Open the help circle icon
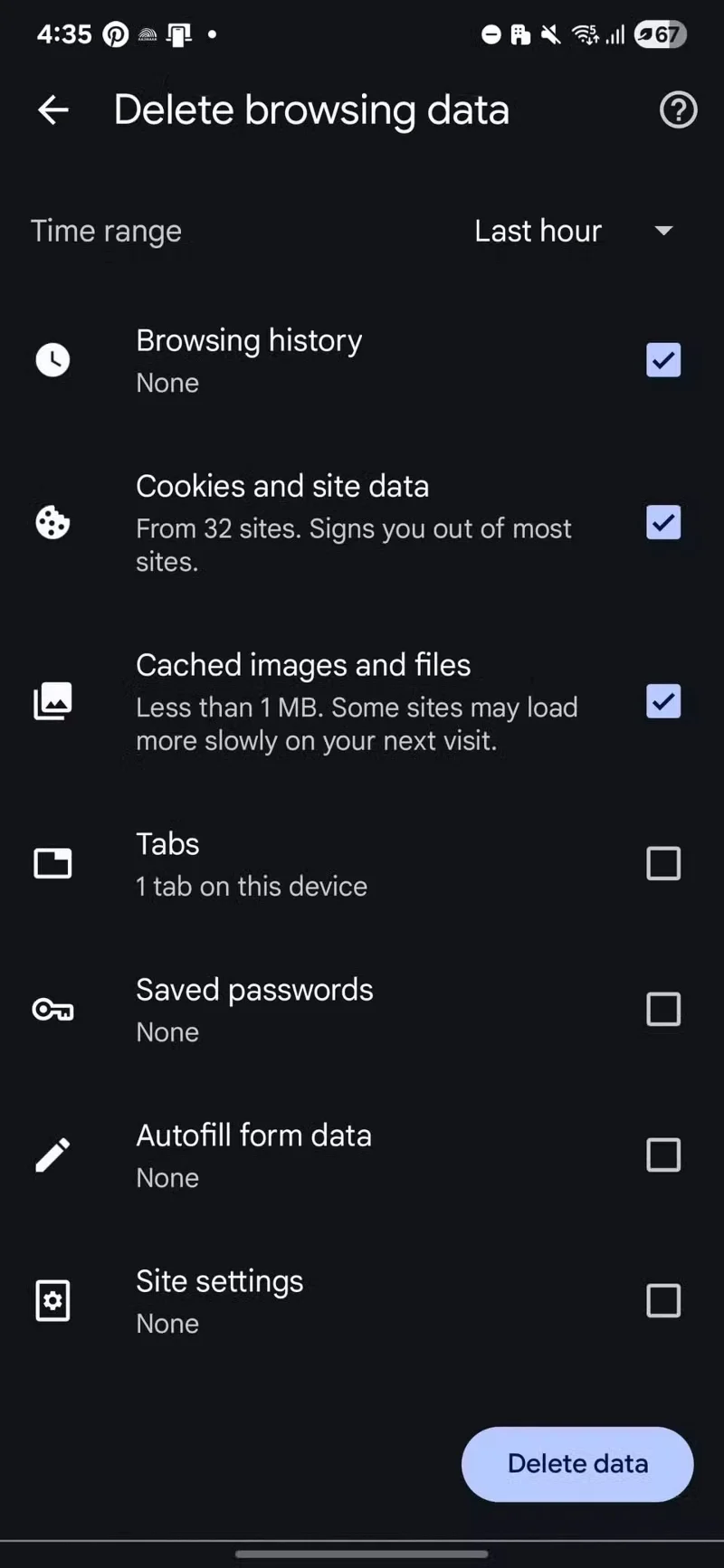 coord(677,109)
